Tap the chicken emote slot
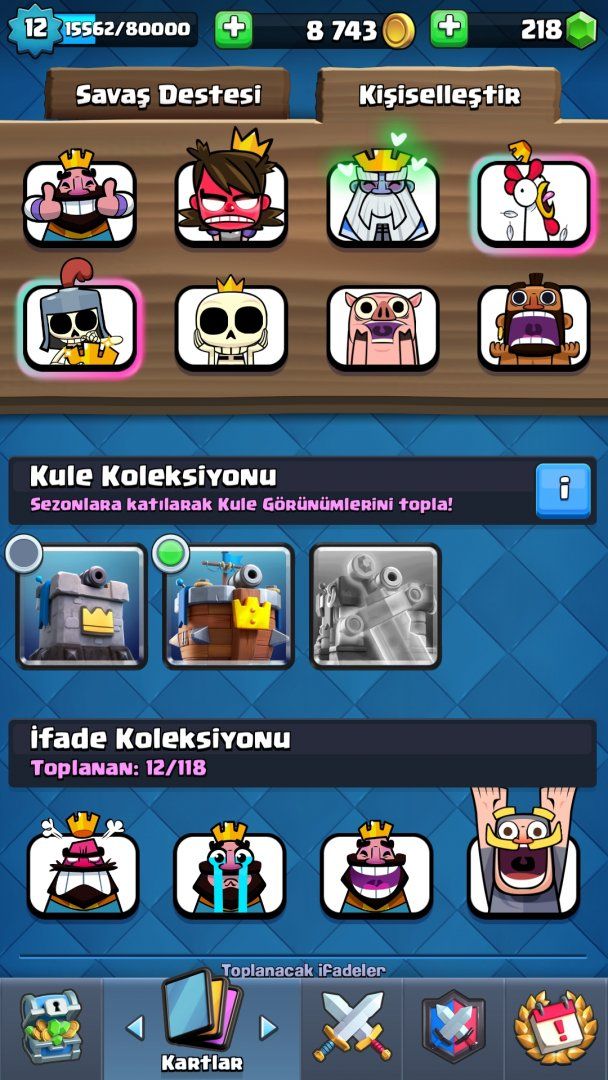 [534, 202]
